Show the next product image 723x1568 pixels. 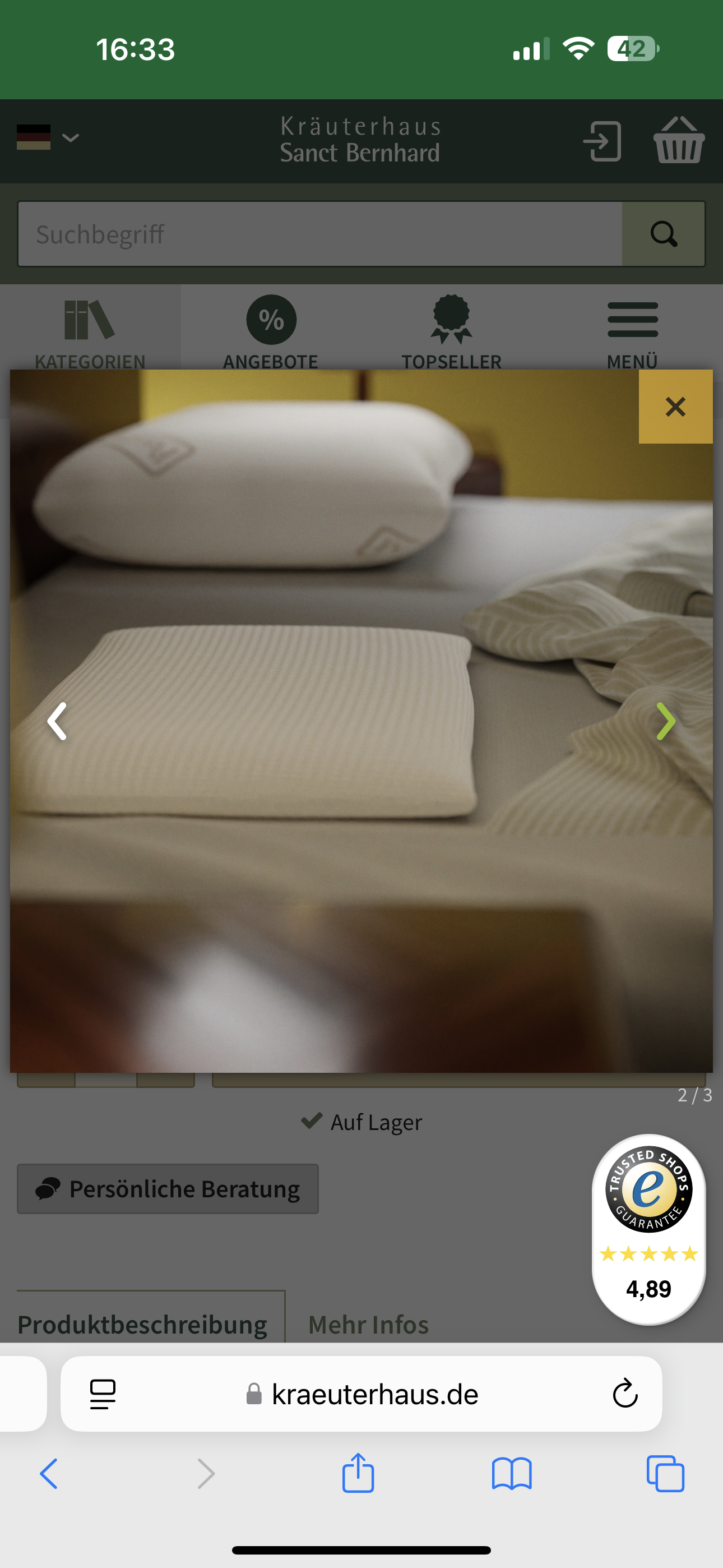[x=665, y=721]
